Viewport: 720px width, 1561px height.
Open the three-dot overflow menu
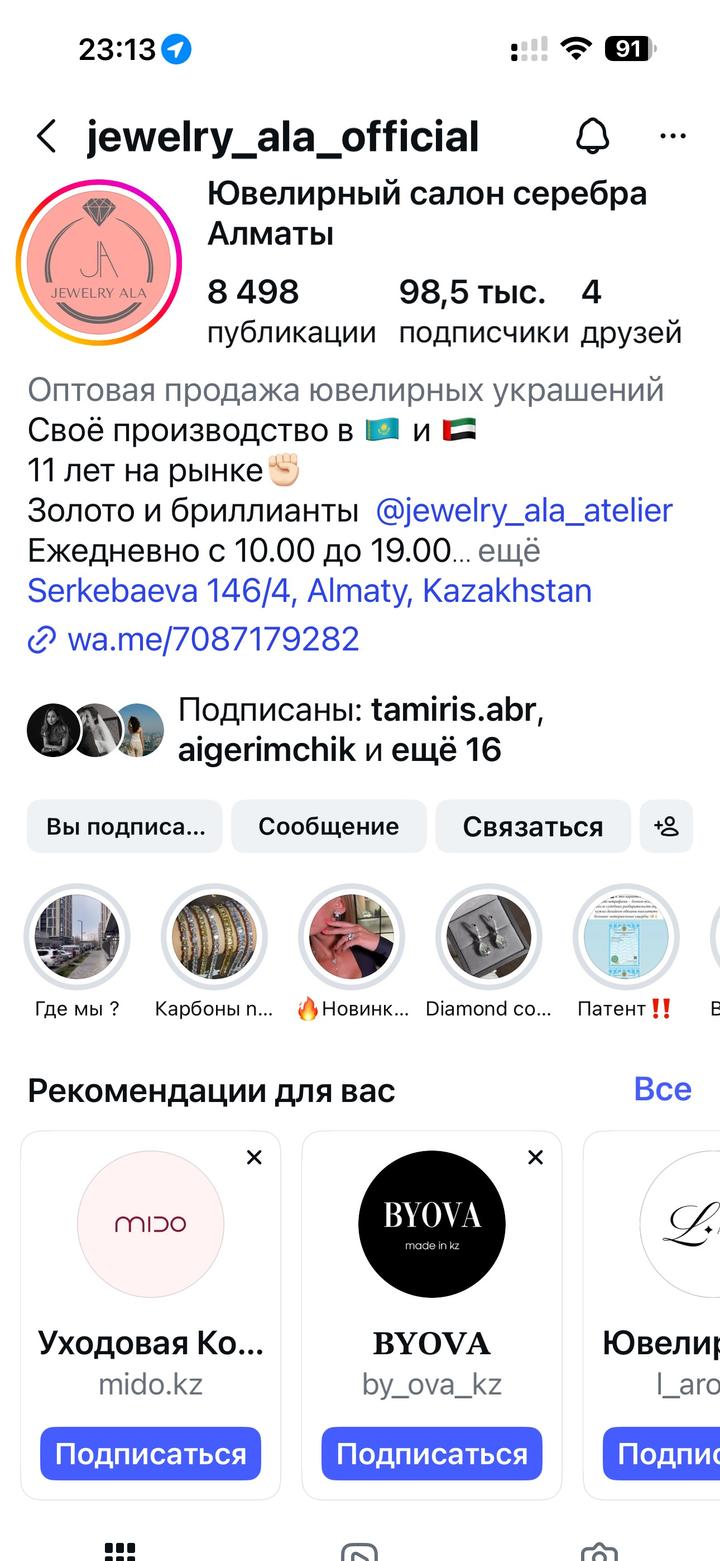pos(673,137)
